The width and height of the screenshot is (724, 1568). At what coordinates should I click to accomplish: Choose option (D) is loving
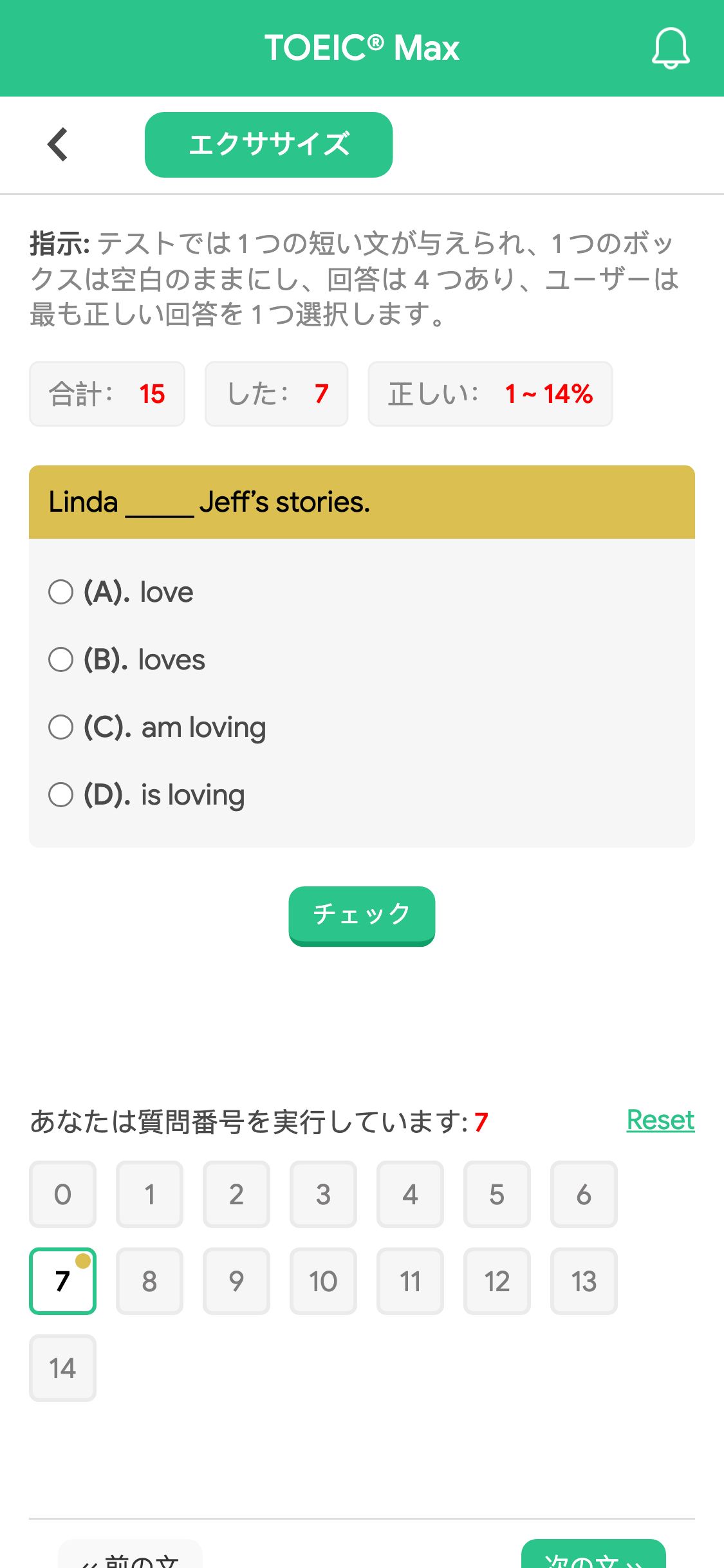pos(147,795)
